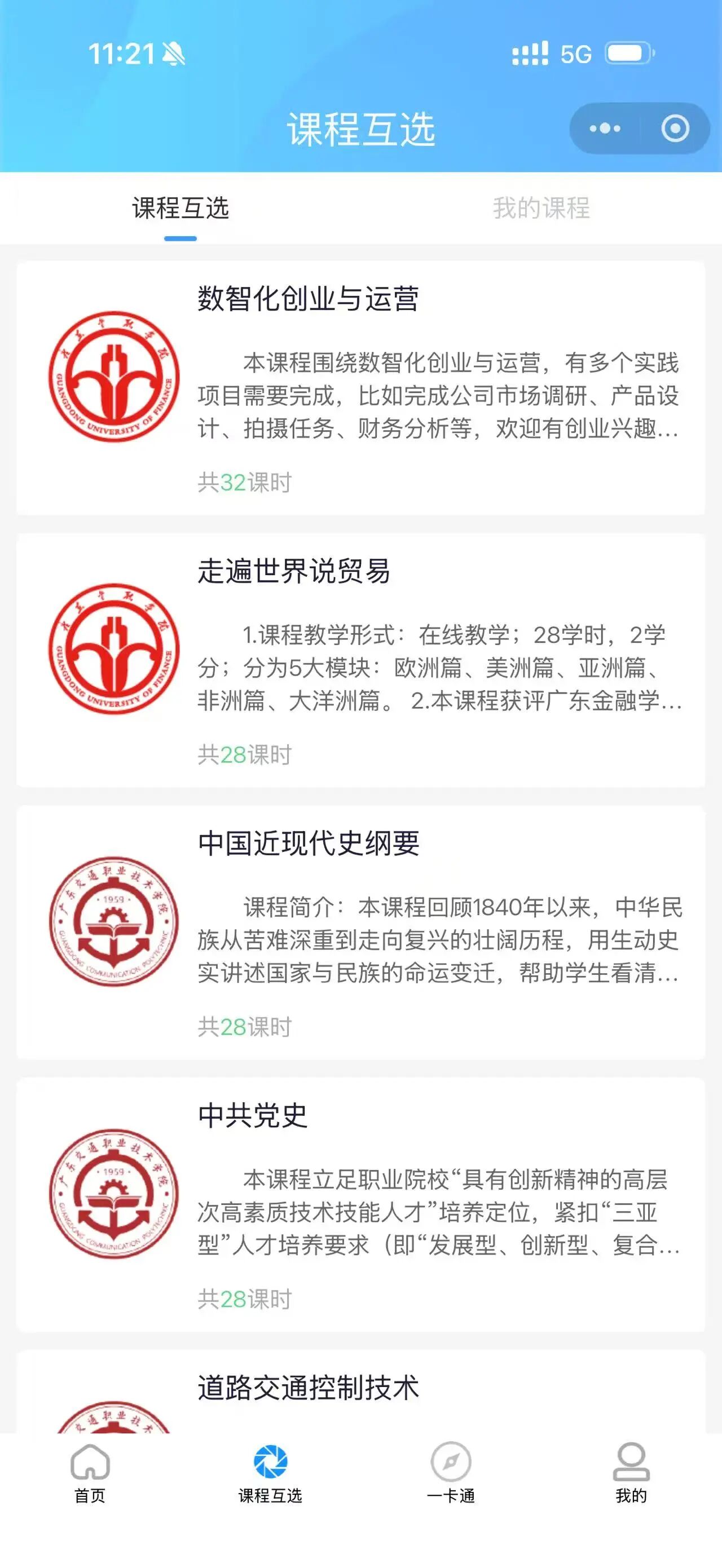Open the 走遍世界说贸易 course card
This screenshot has width=722, height=1568.
tap(360, 660)
